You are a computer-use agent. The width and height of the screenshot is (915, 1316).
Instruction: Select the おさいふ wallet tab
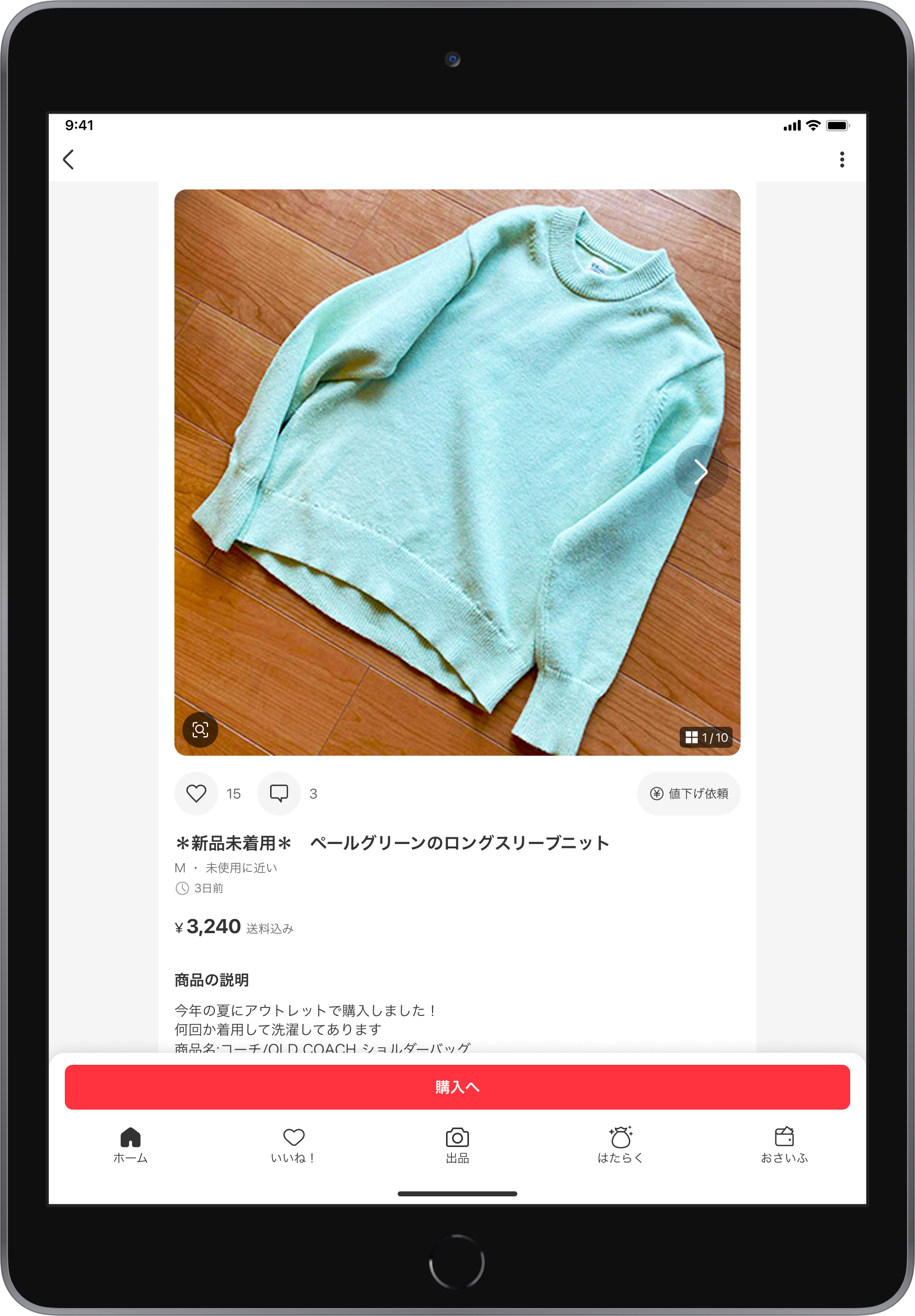click(784, 1145)
